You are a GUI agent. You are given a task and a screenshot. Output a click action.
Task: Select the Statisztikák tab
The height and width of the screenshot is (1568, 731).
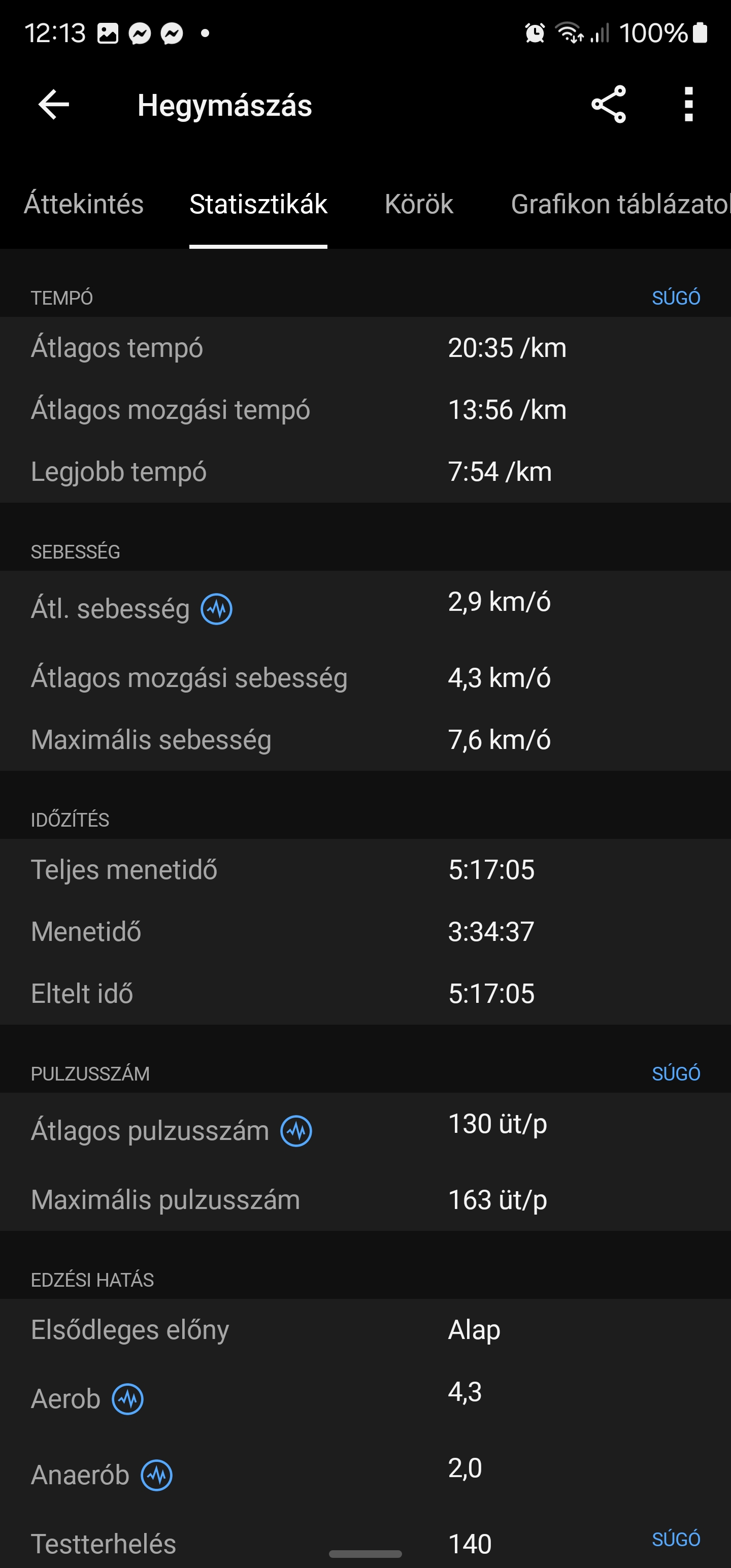pos(258,204)
